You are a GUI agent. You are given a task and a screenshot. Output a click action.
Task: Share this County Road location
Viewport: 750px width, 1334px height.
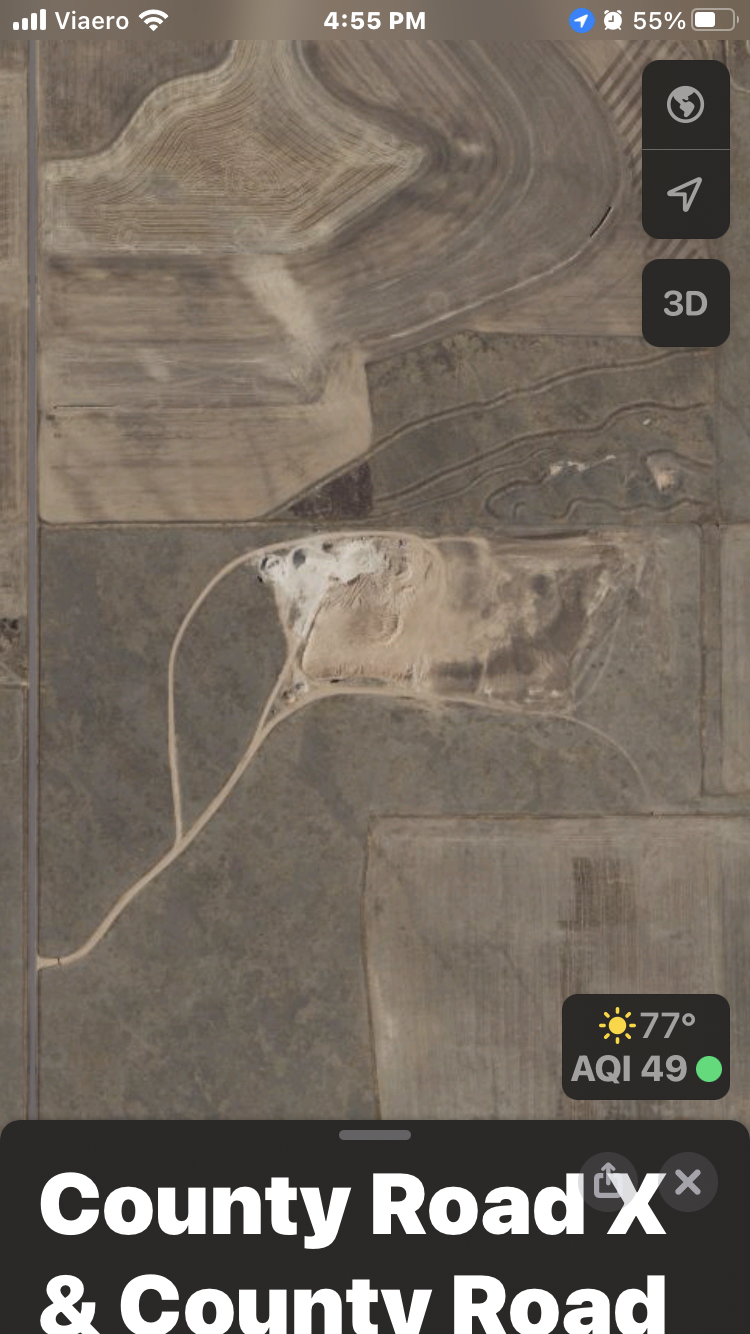click(608, 1182)
